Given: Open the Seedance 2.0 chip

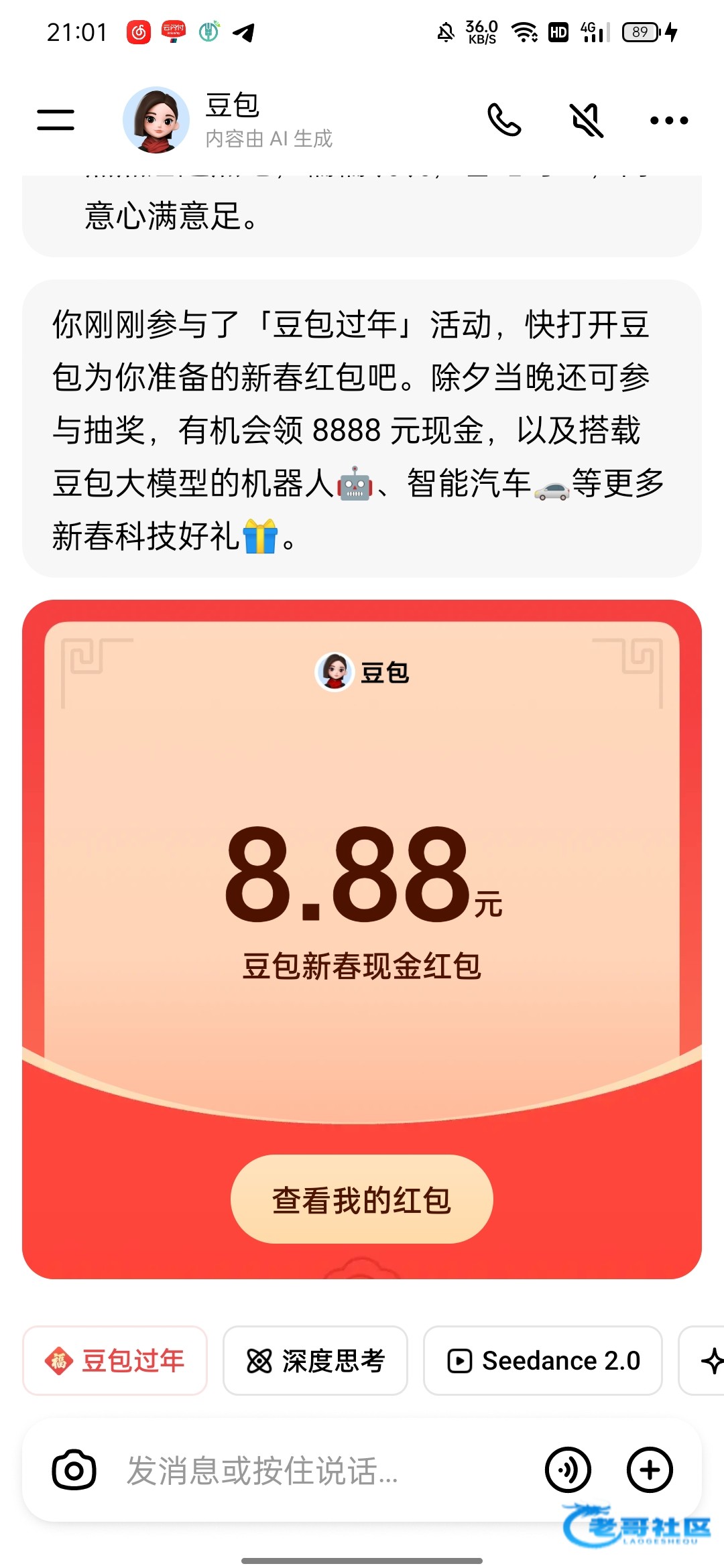Looking at the screenshot, I should tap(543, 1361).
